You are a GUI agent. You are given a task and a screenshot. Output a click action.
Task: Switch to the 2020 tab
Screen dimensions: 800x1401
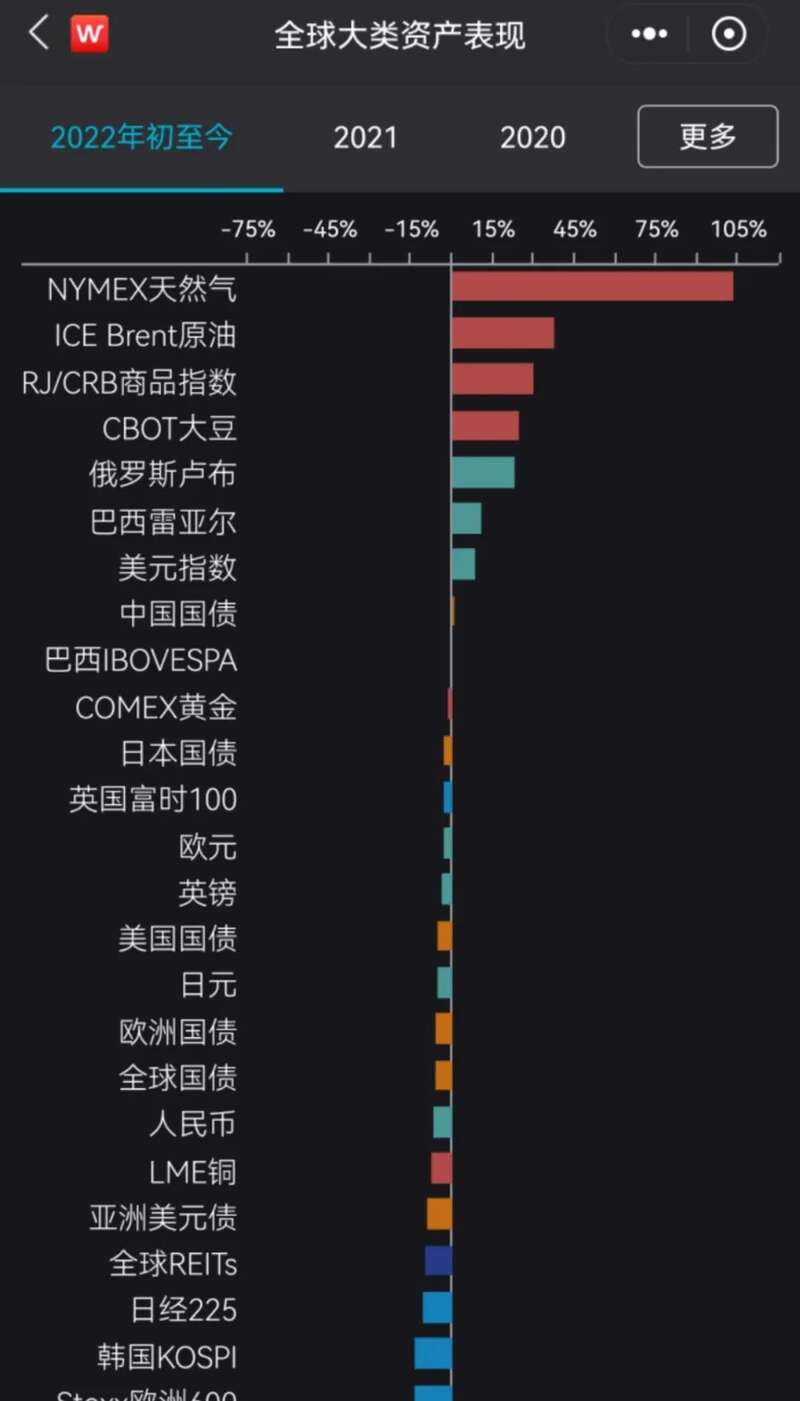[532, 137]
